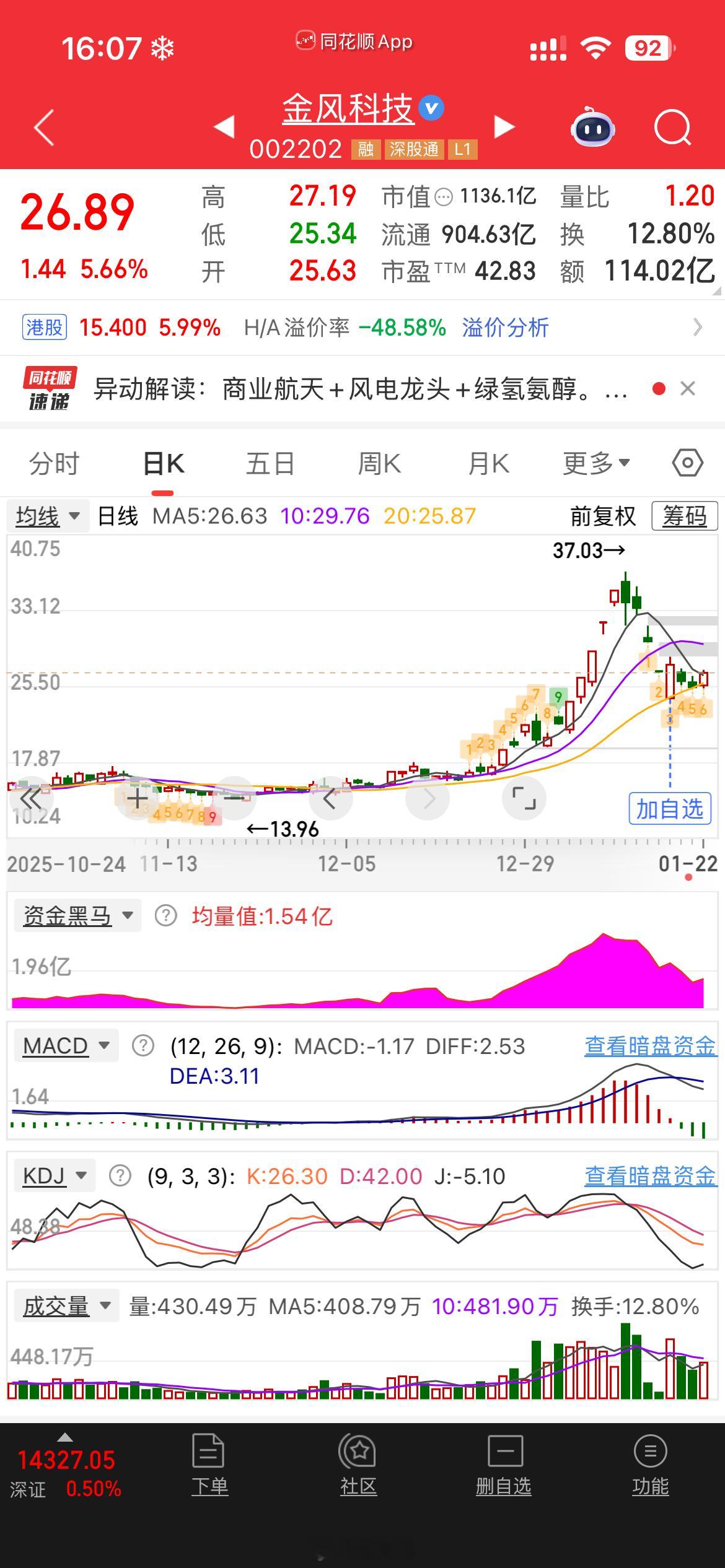Switch to the 分时 intraday tab
The height and width of the screenshot is (1568, 725).
tap(55, 463)
